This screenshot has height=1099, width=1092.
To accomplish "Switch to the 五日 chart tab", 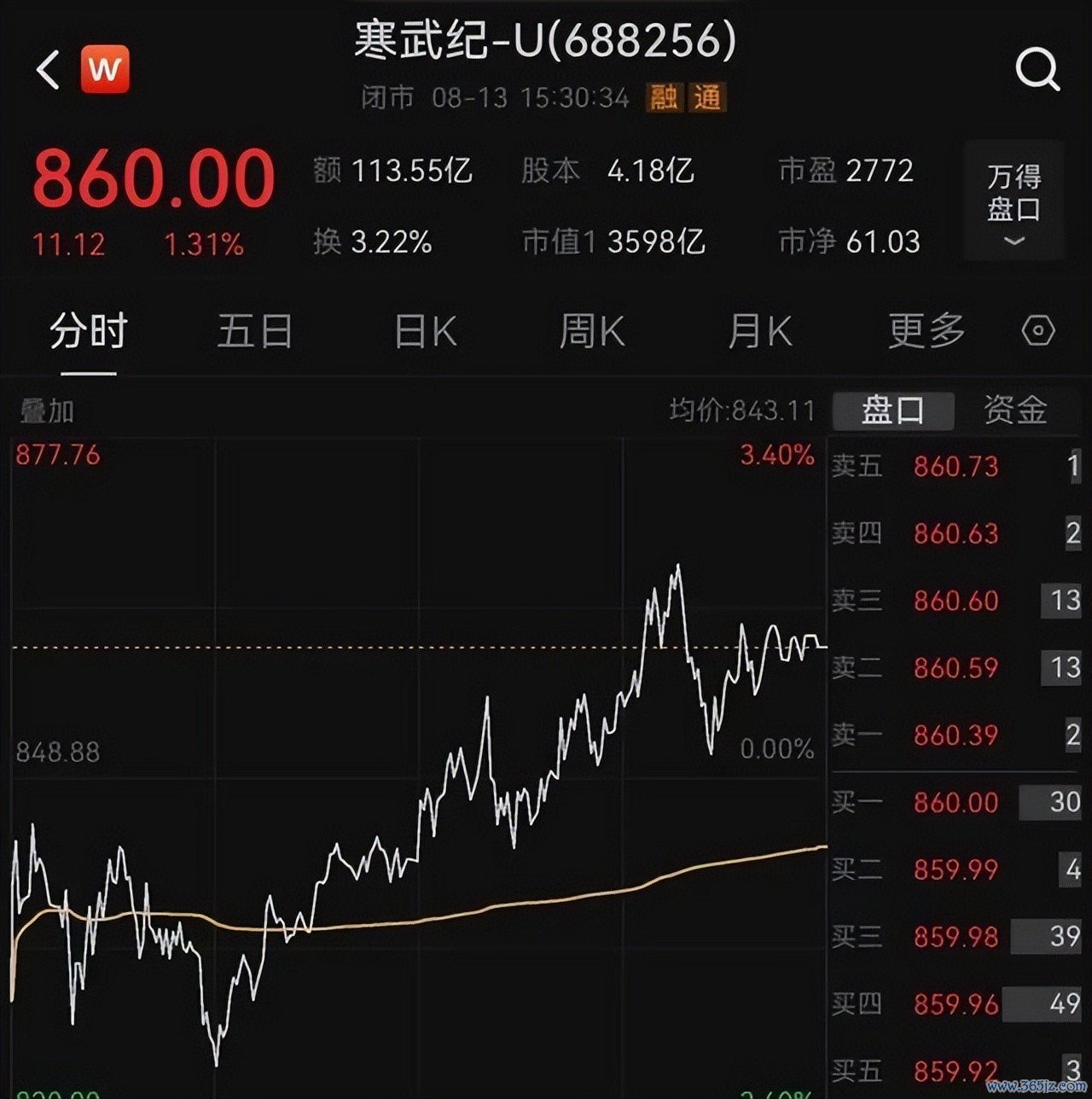I will pos(254,331).
